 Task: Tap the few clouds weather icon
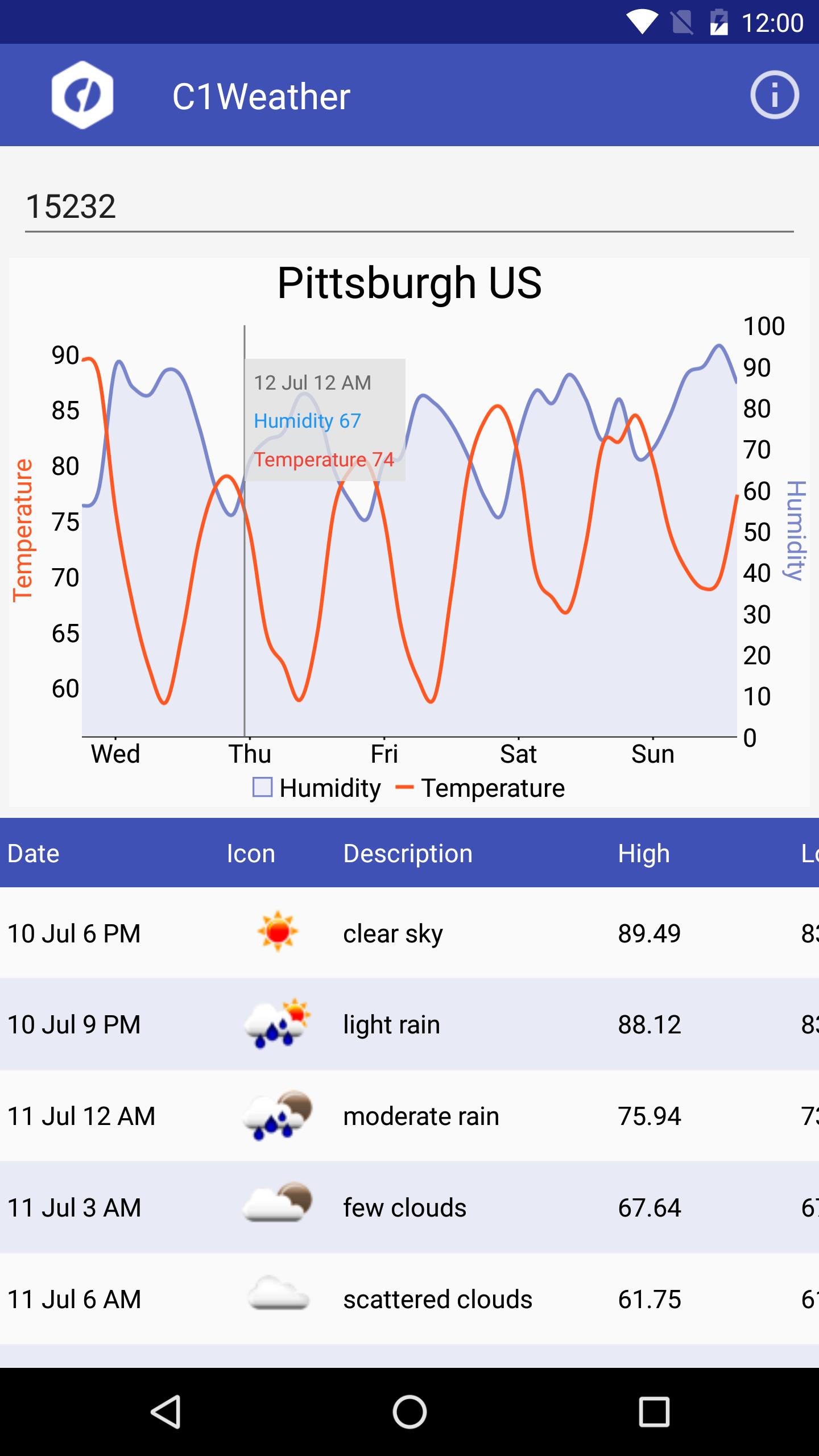280,1207
